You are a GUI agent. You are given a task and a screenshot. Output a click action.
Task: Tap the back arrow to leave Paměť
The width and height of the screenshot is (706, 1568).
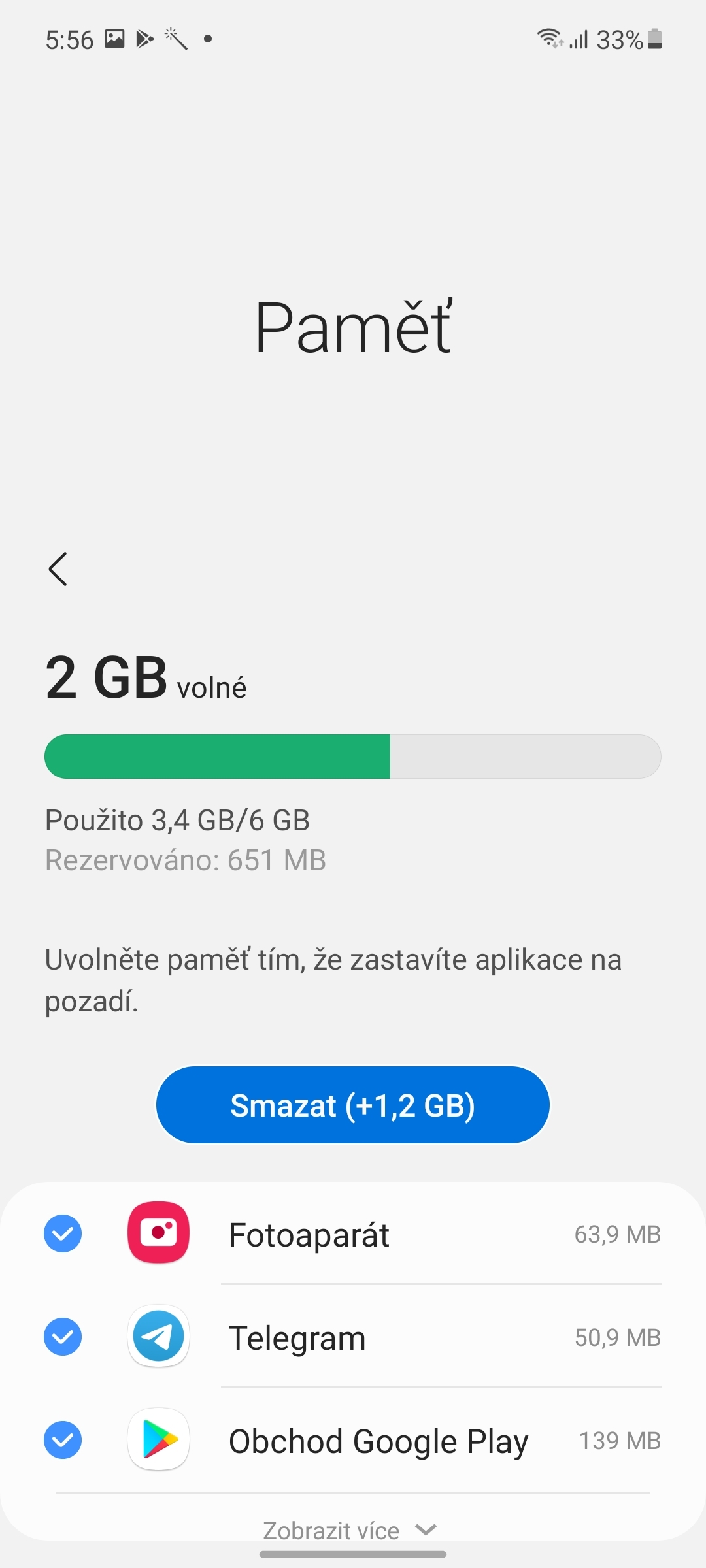pos(58,569)
